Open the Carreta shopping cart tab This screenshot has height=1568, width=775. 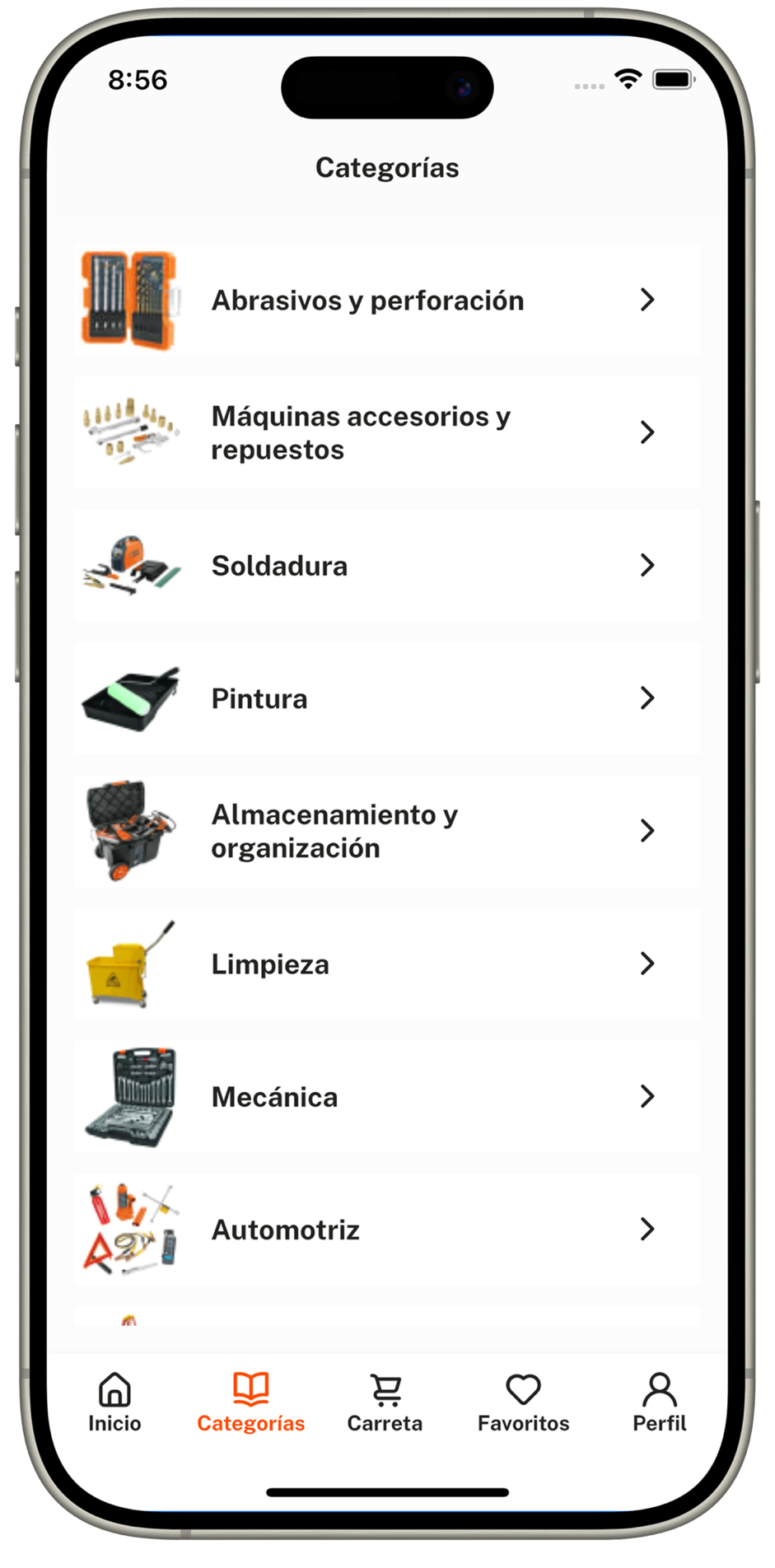pyautogui.click(x=385, y=1402)
